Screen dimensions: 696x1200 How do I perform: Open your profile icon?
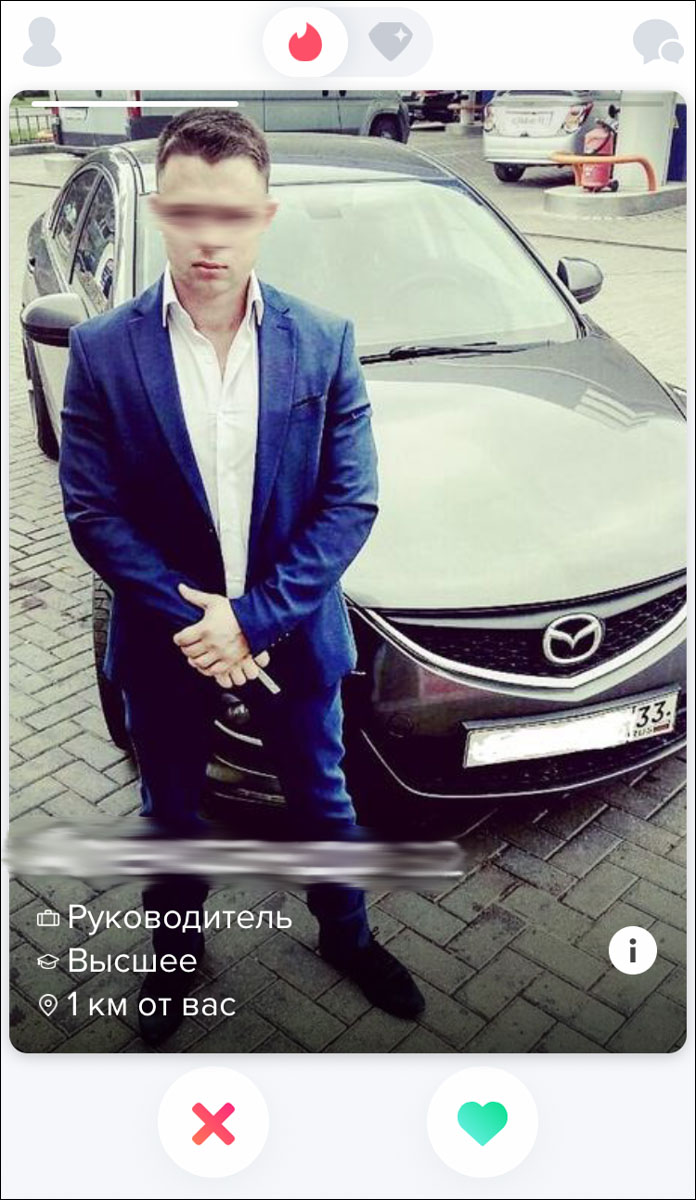coord(42,42)
